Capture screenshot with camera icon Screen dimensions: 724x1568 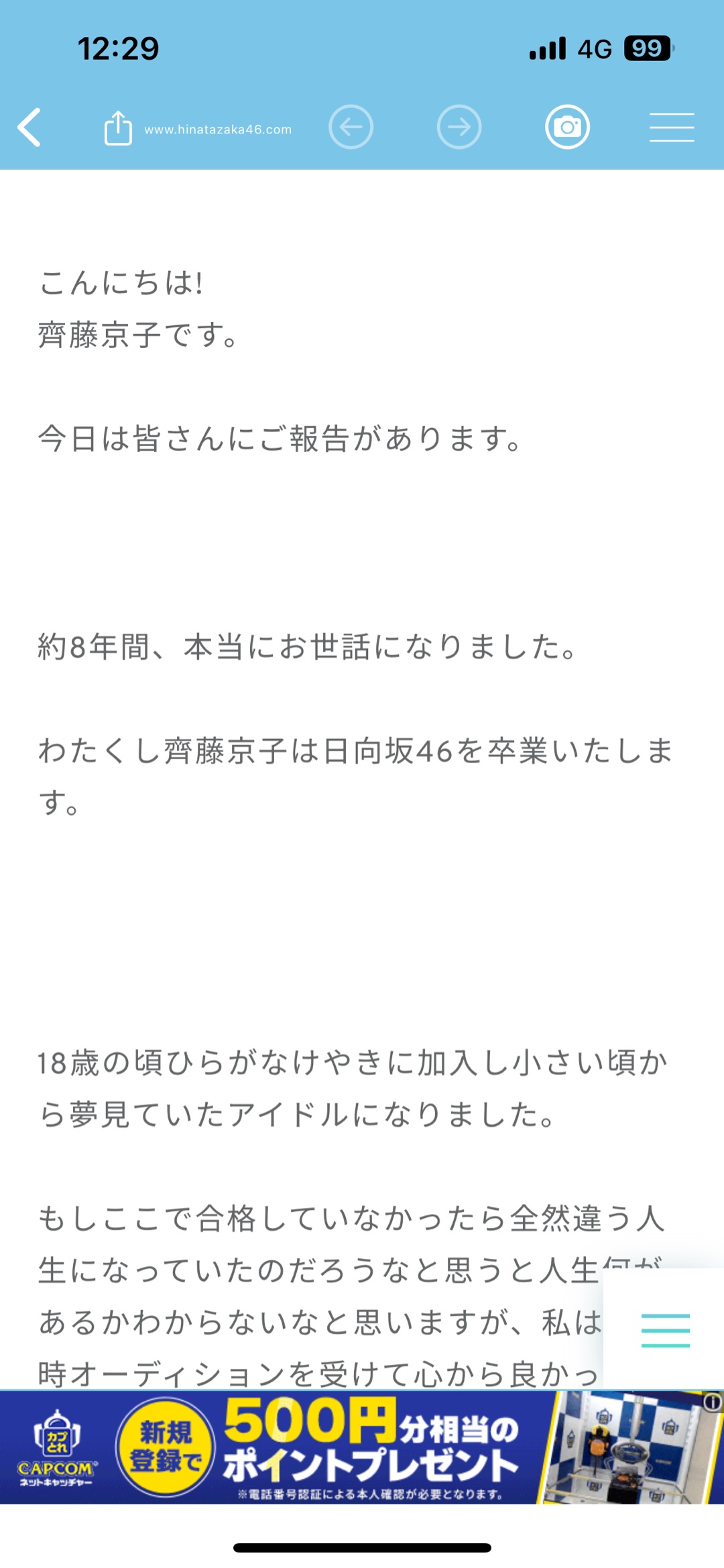(x=567, y=127)
